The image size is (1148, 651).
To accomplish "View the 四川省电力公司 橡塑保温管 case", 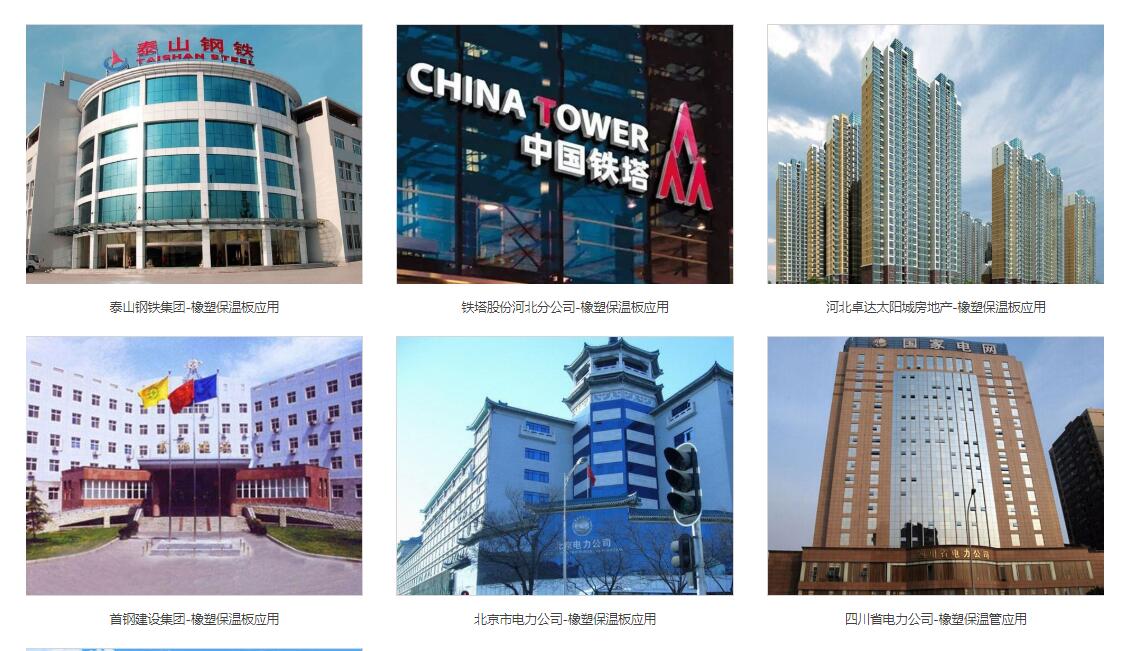I will click(x=935, y=466).
